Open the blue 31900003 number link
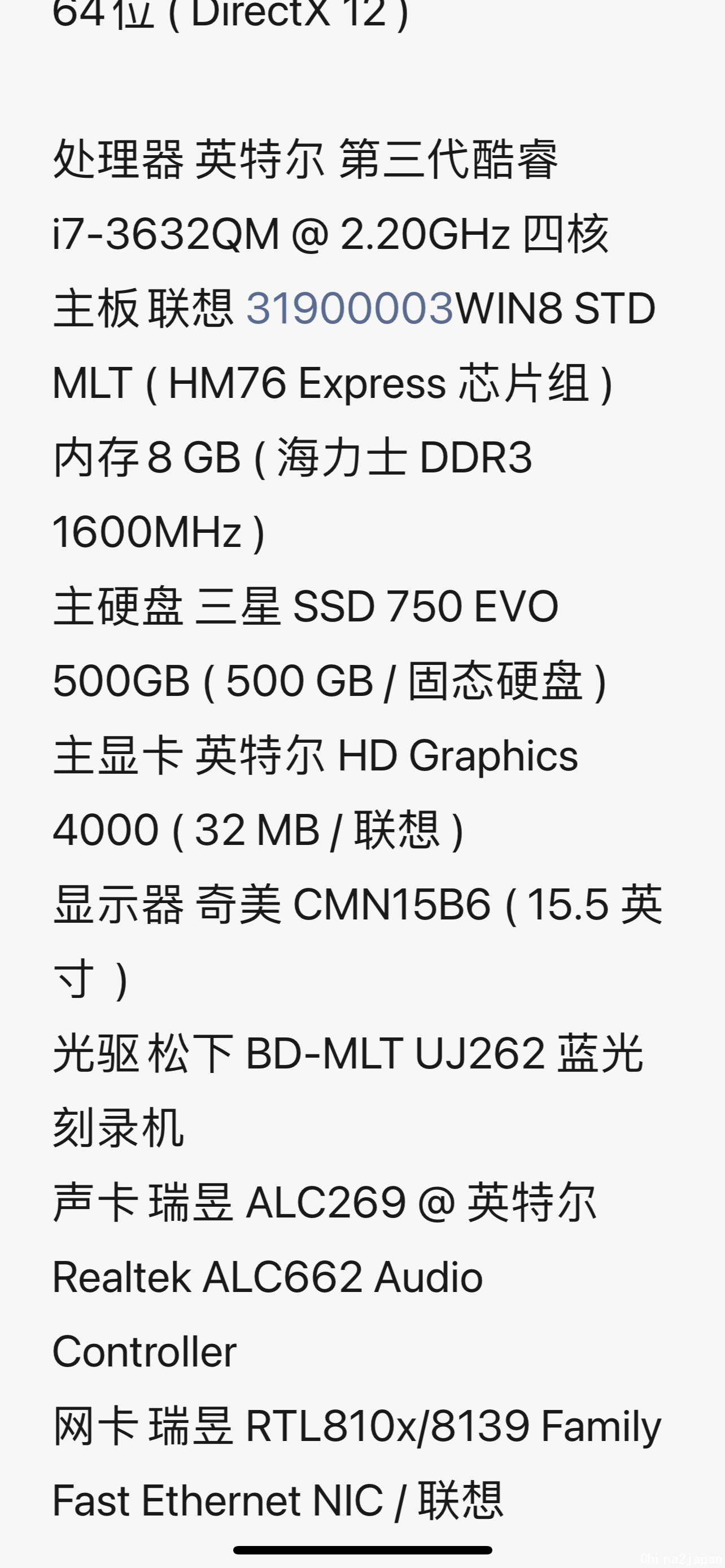This screenshot has height=1568, width=725. pyautogui.click(x=350, y=308)
